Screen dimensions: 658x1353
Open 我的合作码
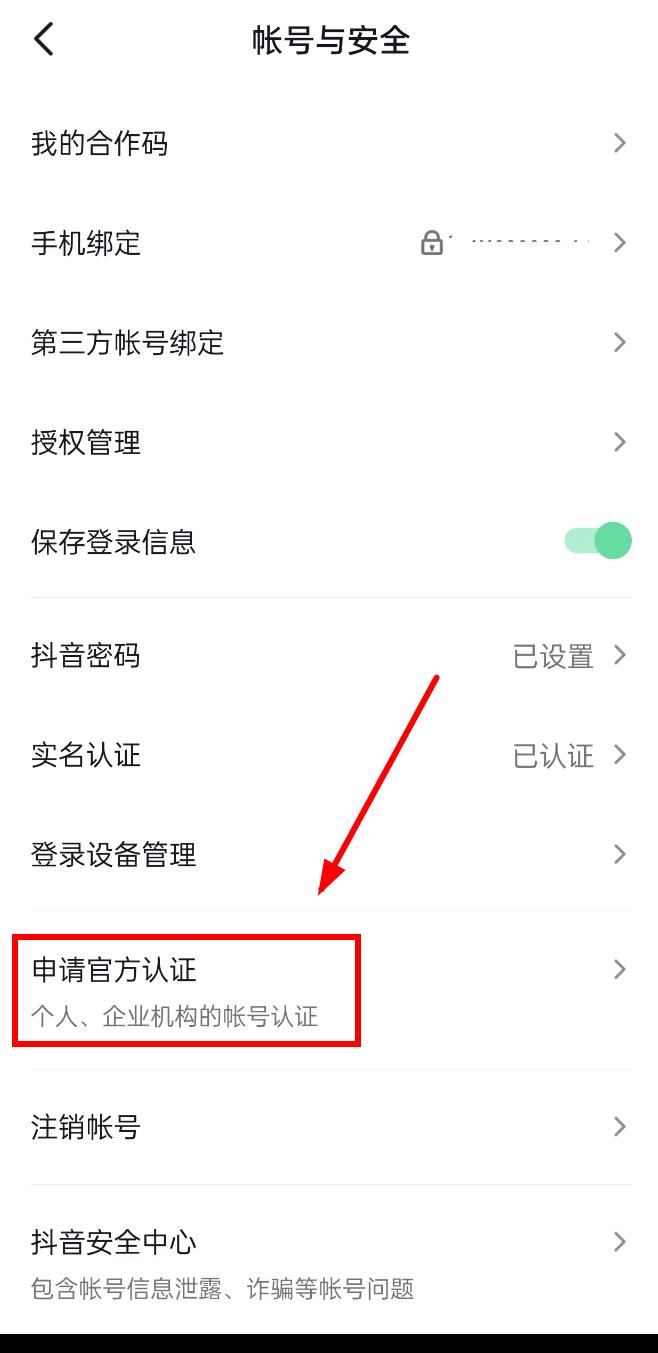click(x=329, y=144)
